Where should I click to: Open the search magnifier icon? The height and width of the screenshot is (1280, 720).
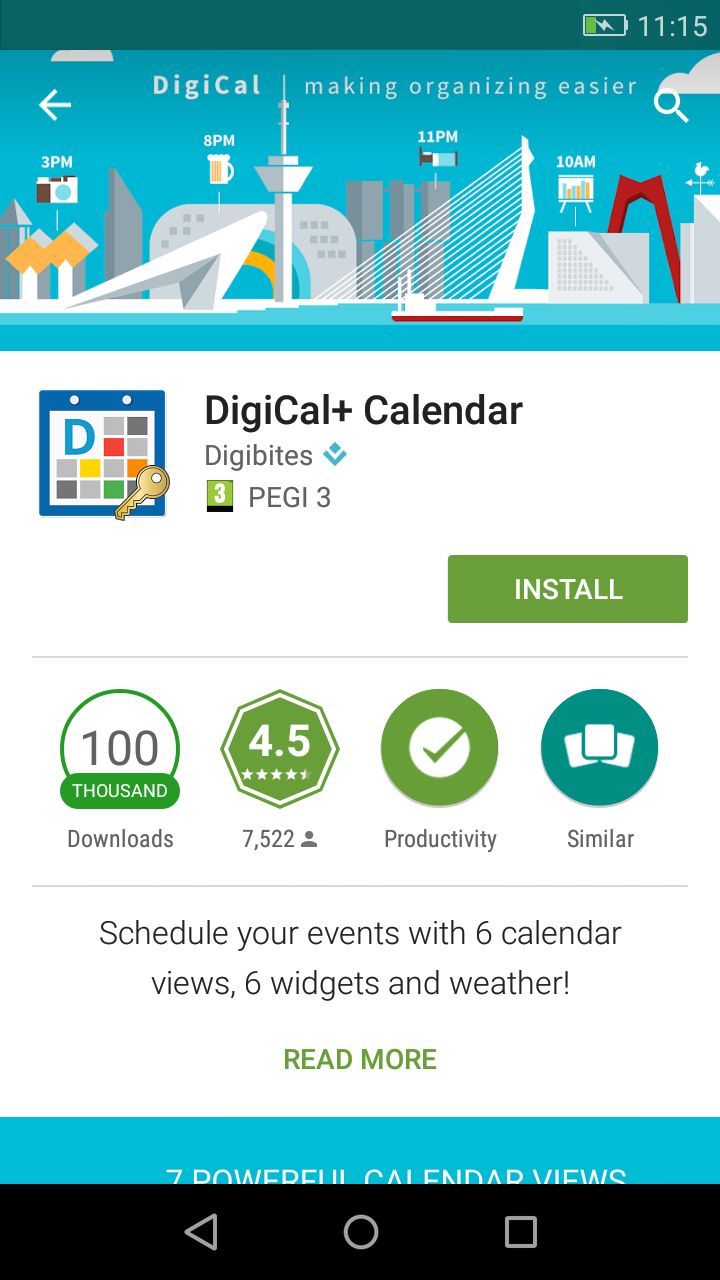pyautogui.click(x=671, y=105)
